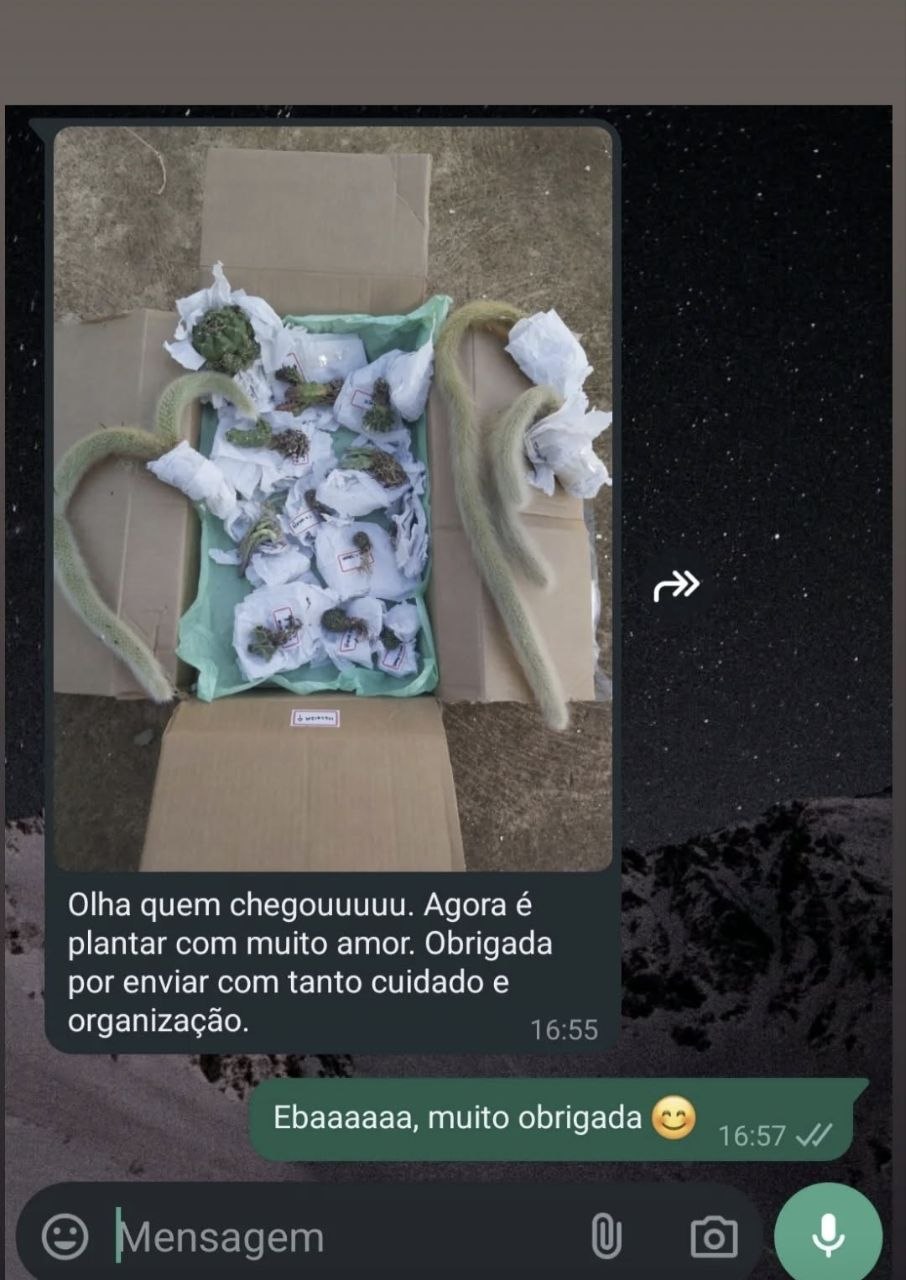This screenshot has height=1280, width=906.
Task: Attach a file with the paperclip
Action: coord(606,1237)
